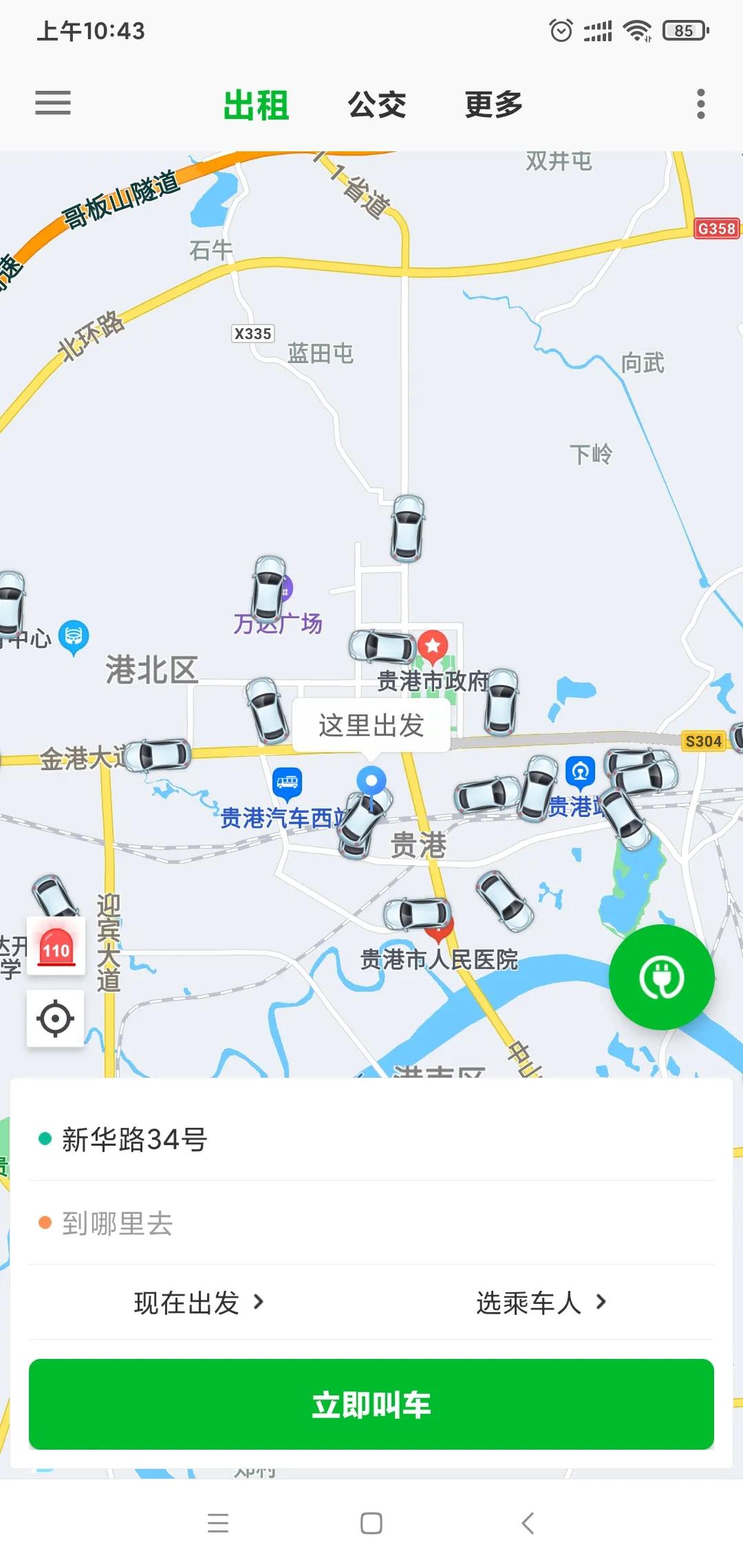Open the 这里出发 departure bubble
This screenshot has height=1568, width=743.
click(x=371, y=723)
